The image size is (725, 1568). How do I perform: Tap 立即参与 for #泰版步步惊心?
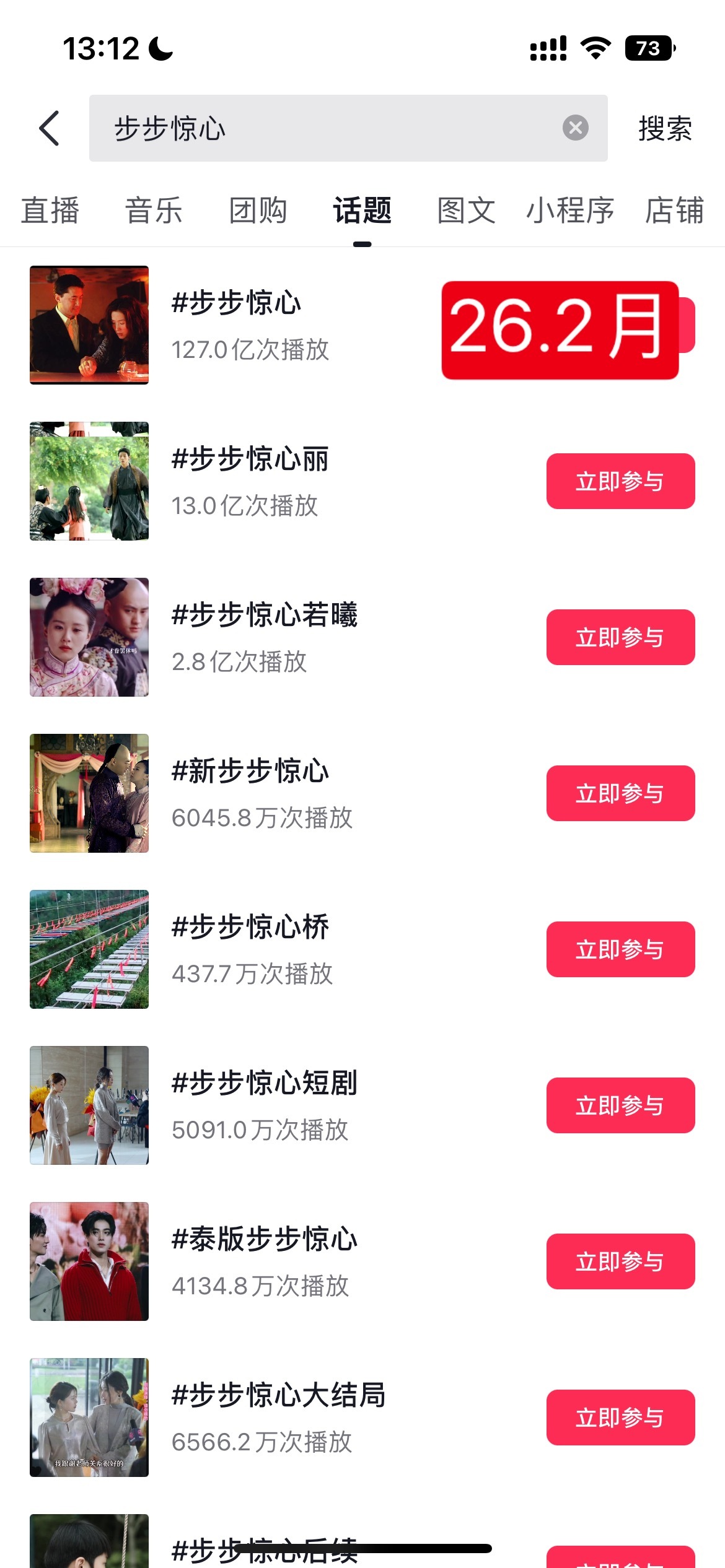point(620,1261)
